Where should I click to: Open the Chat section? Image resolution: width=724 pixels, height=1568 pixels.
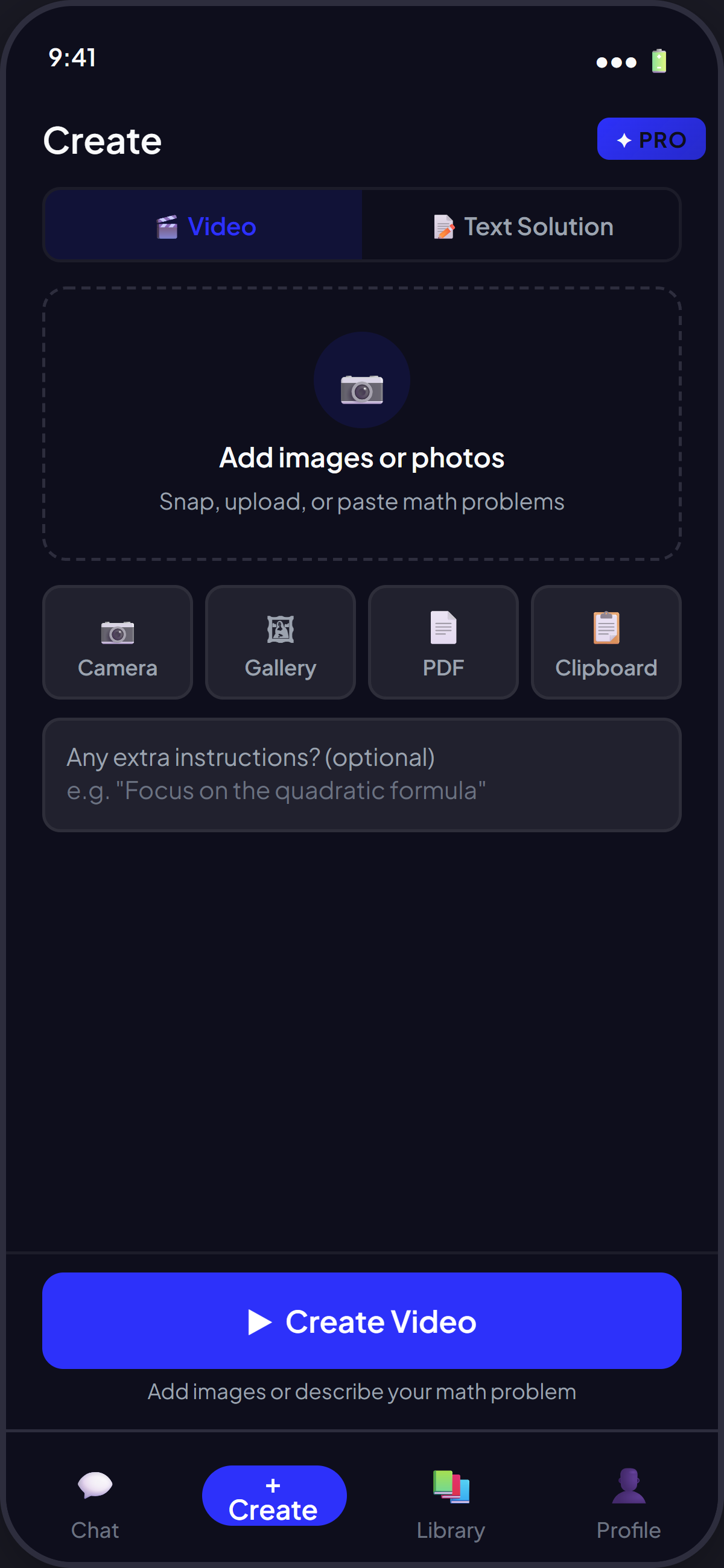click(x=94, y=1503)
